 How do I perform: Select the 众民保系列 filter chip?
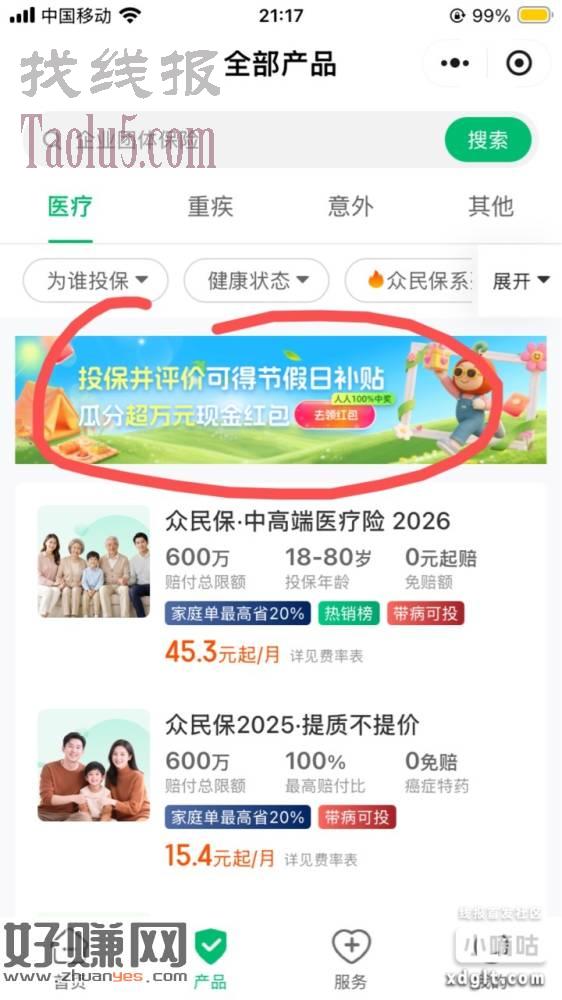[411, 280]
